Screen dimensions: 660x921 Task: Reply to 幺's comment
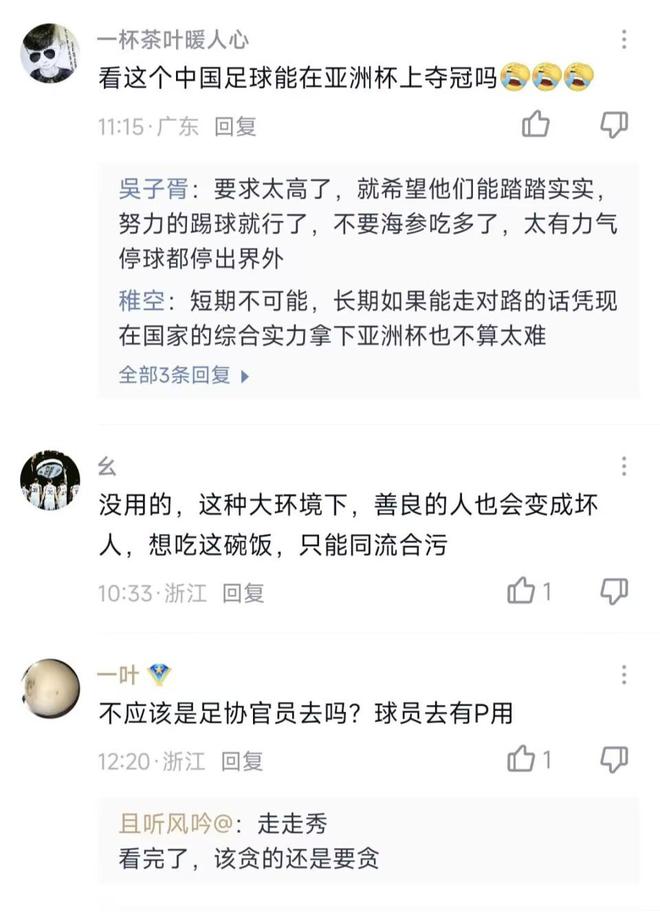[x=243, y=593]
